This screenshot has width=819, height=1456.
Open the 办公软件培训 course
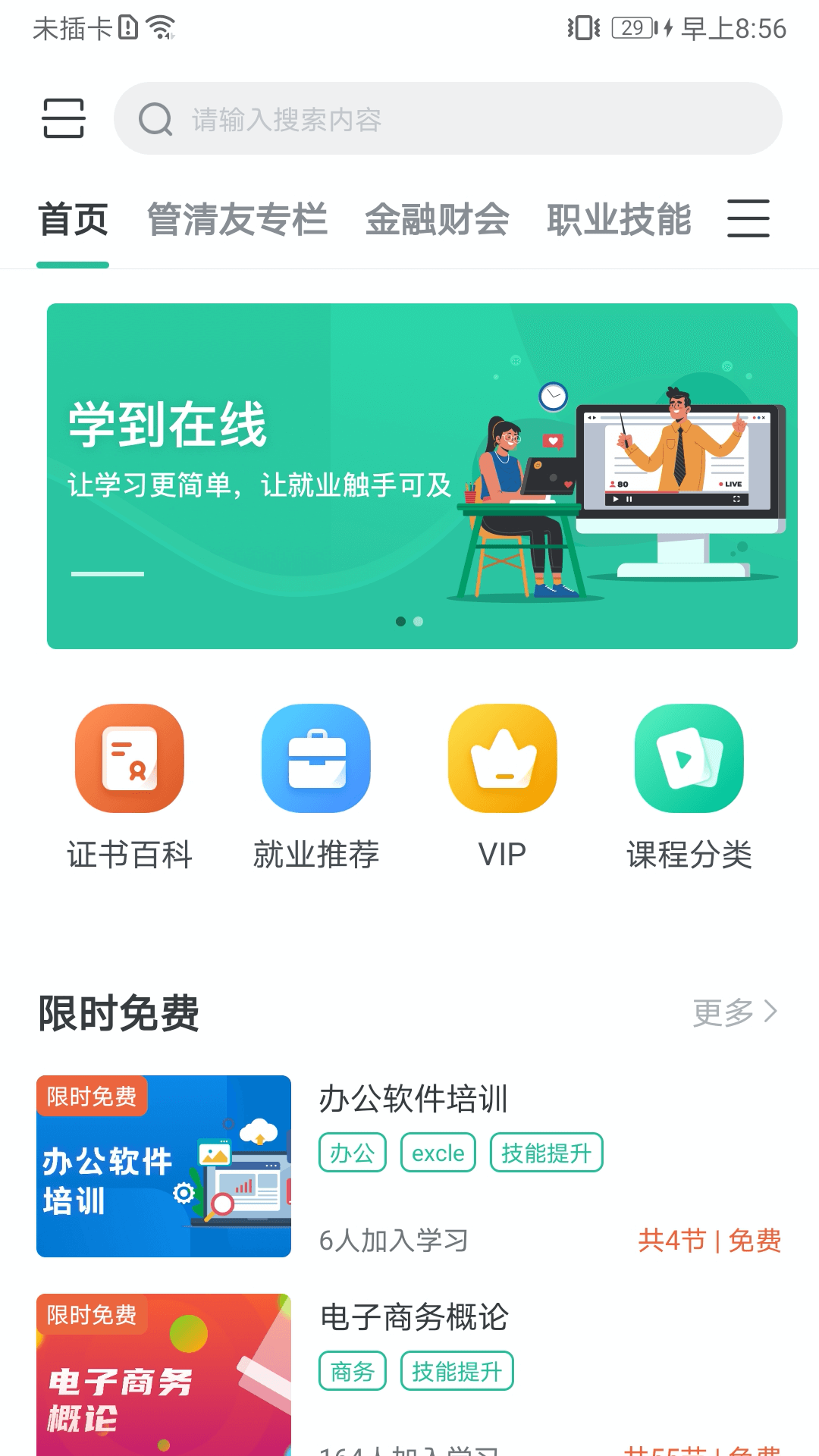pos(413,1099)
